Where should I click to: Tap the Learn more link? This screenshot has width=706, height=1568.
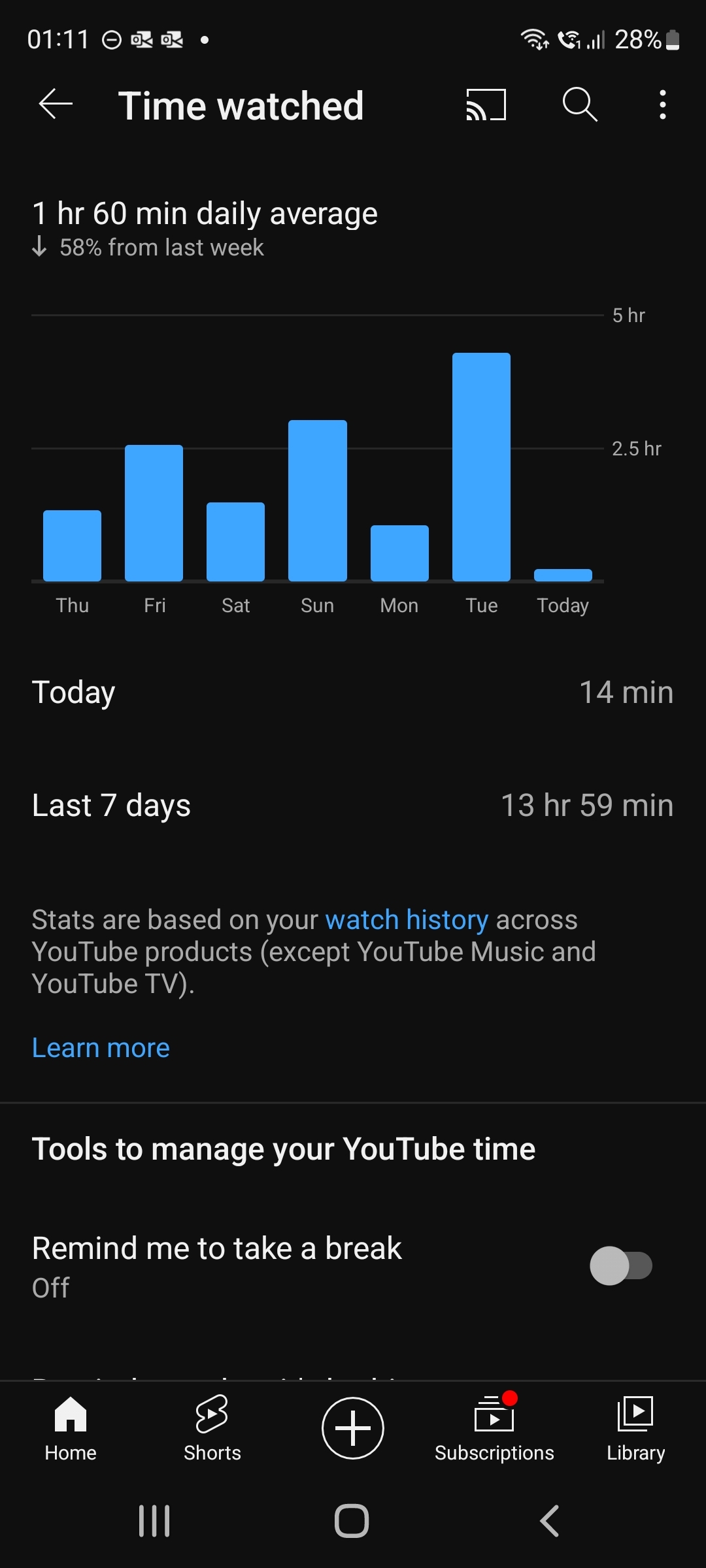tap(101, 1048)
